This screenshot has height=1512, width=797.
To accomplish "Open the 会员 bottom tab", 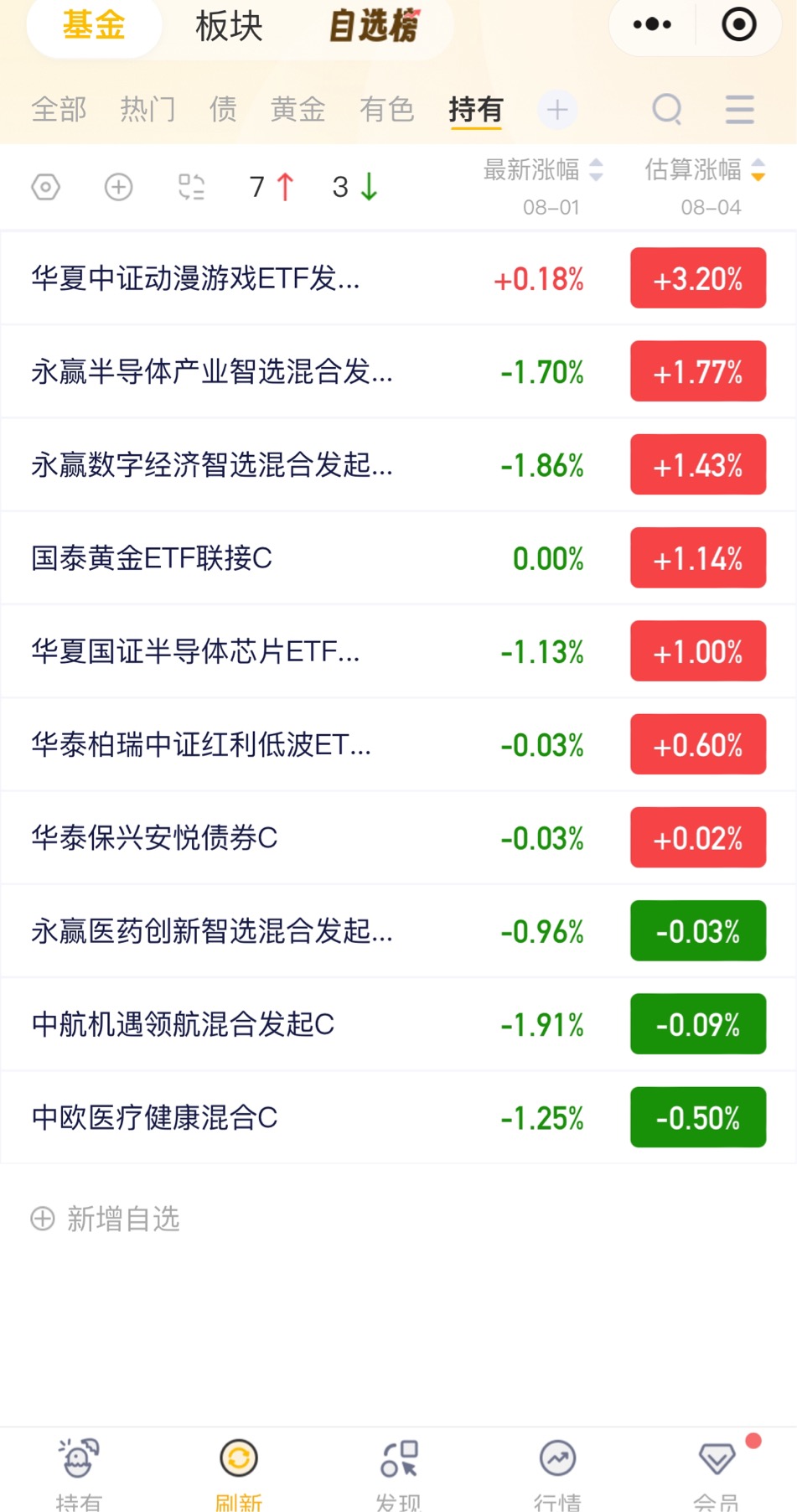I will coord(717,1475).
